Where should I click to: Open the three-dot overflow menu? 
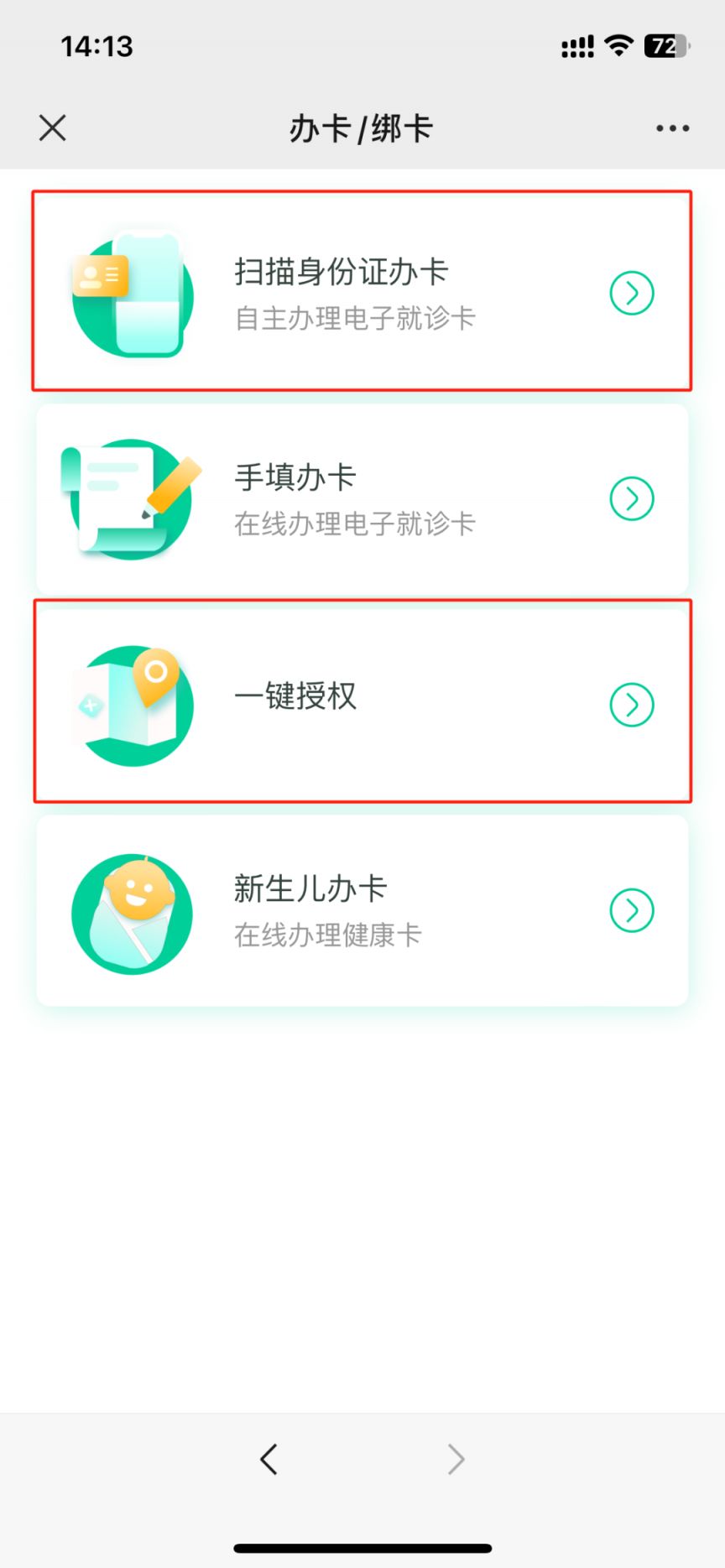(672, 128)
